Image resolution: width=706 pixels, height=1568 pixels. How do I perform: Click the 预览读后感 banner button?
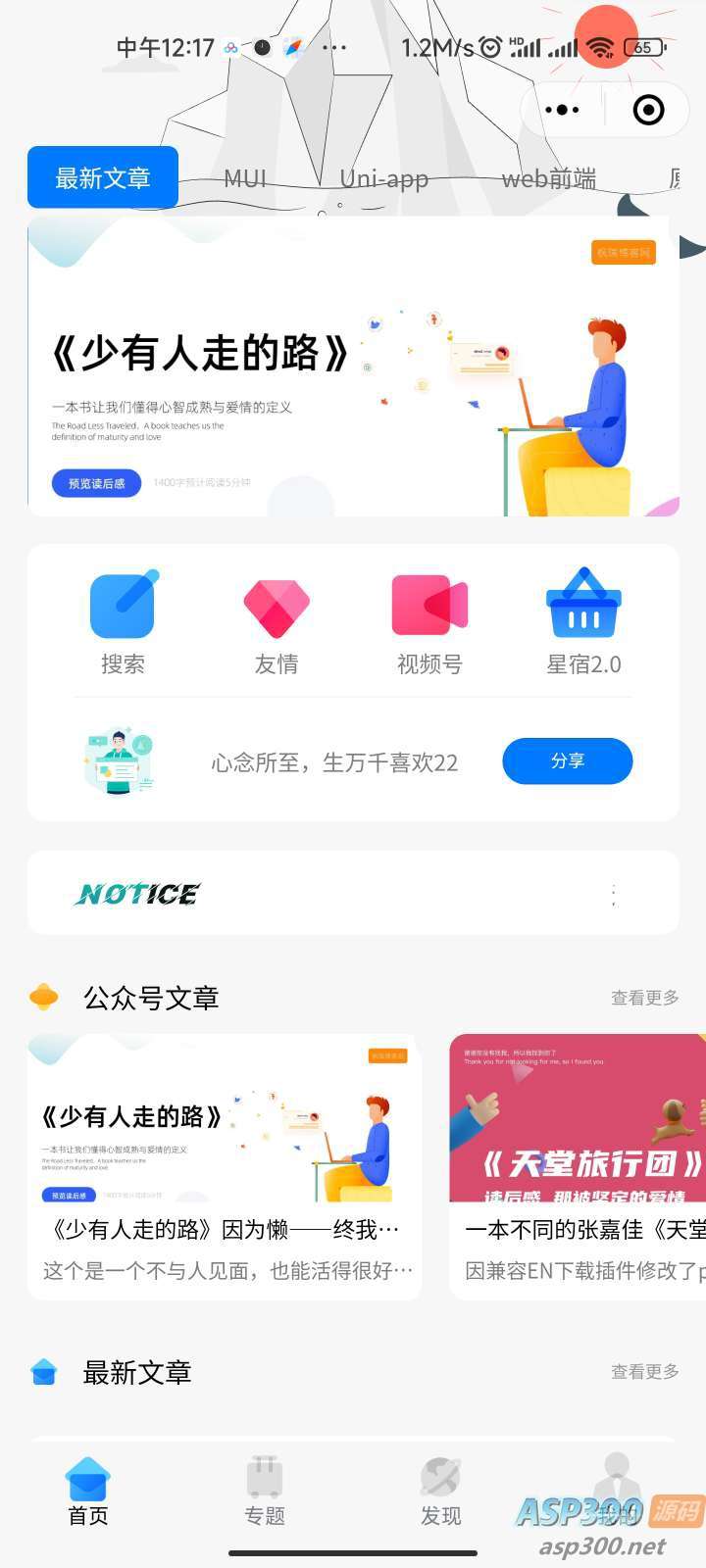point(95,482)
